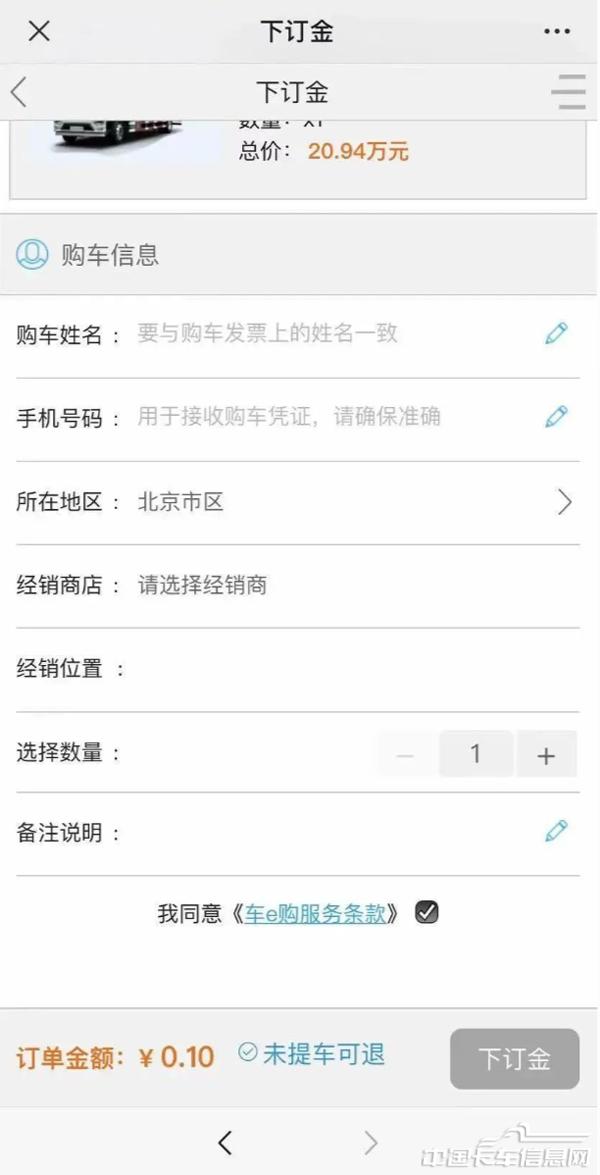Uncheck the agree to terms checkbox
Screen dimensions: 600x1175
(x=427, y=912)
